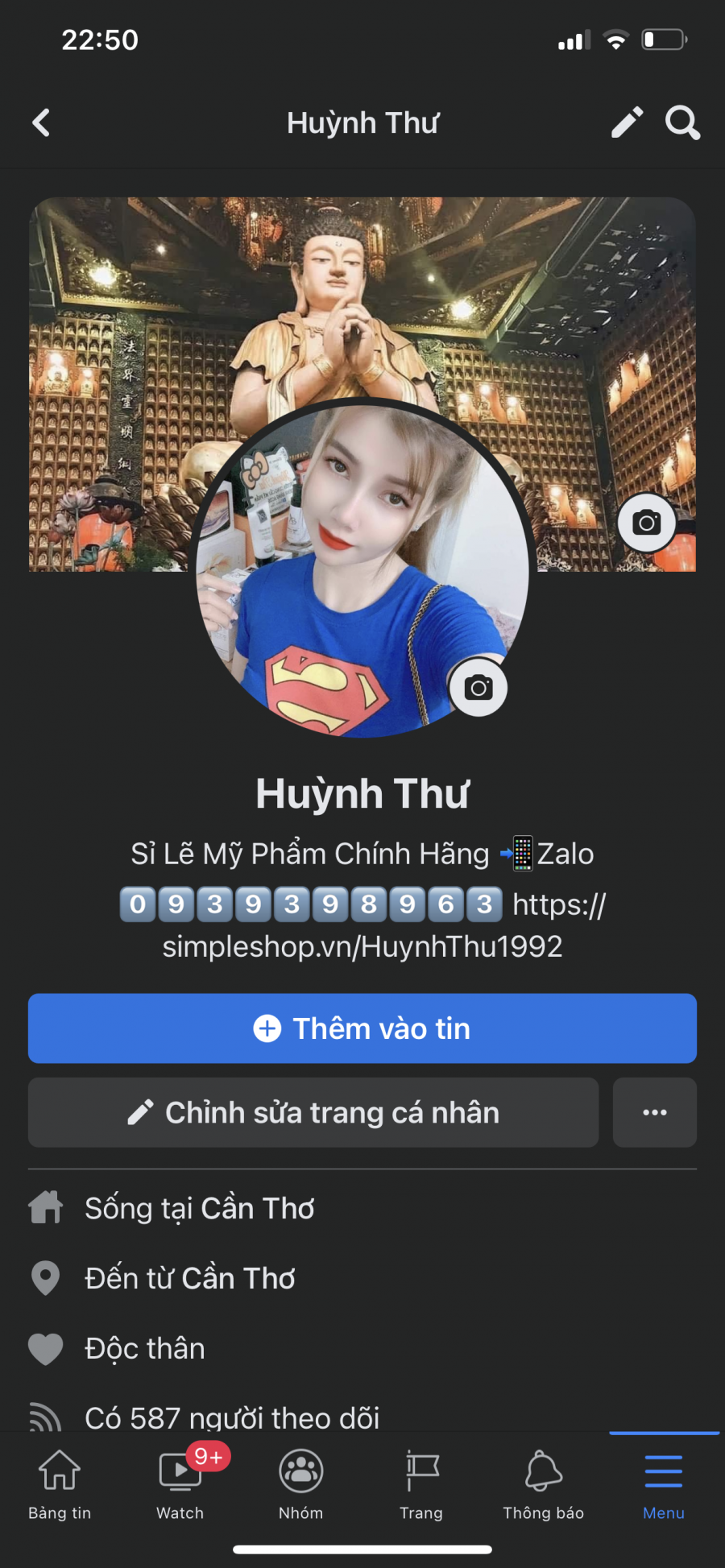This screenshot has height=1568, width=725.
Task: Open the Đến từ Cần Thơ row
Action: pyautogui.click(x=189, y=1278)
